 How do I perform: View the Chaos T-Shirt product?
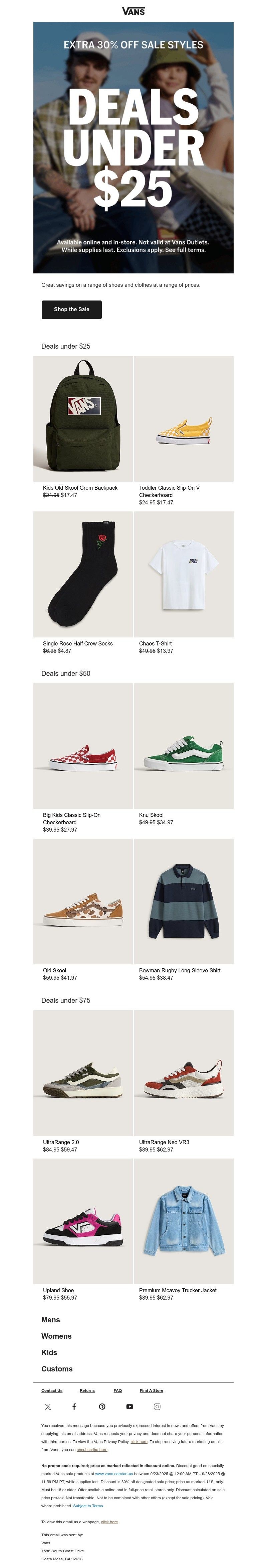pos(183,574)
